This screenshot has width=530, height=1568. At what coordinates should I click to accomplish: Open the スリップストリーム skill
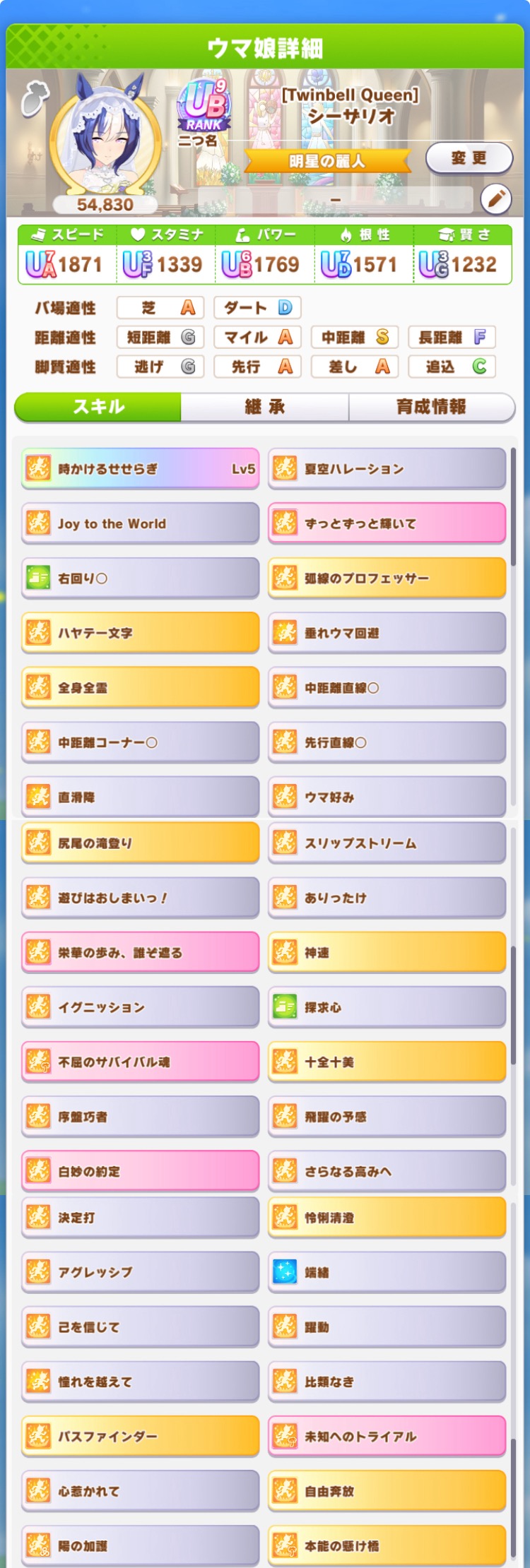pos(387,843)
